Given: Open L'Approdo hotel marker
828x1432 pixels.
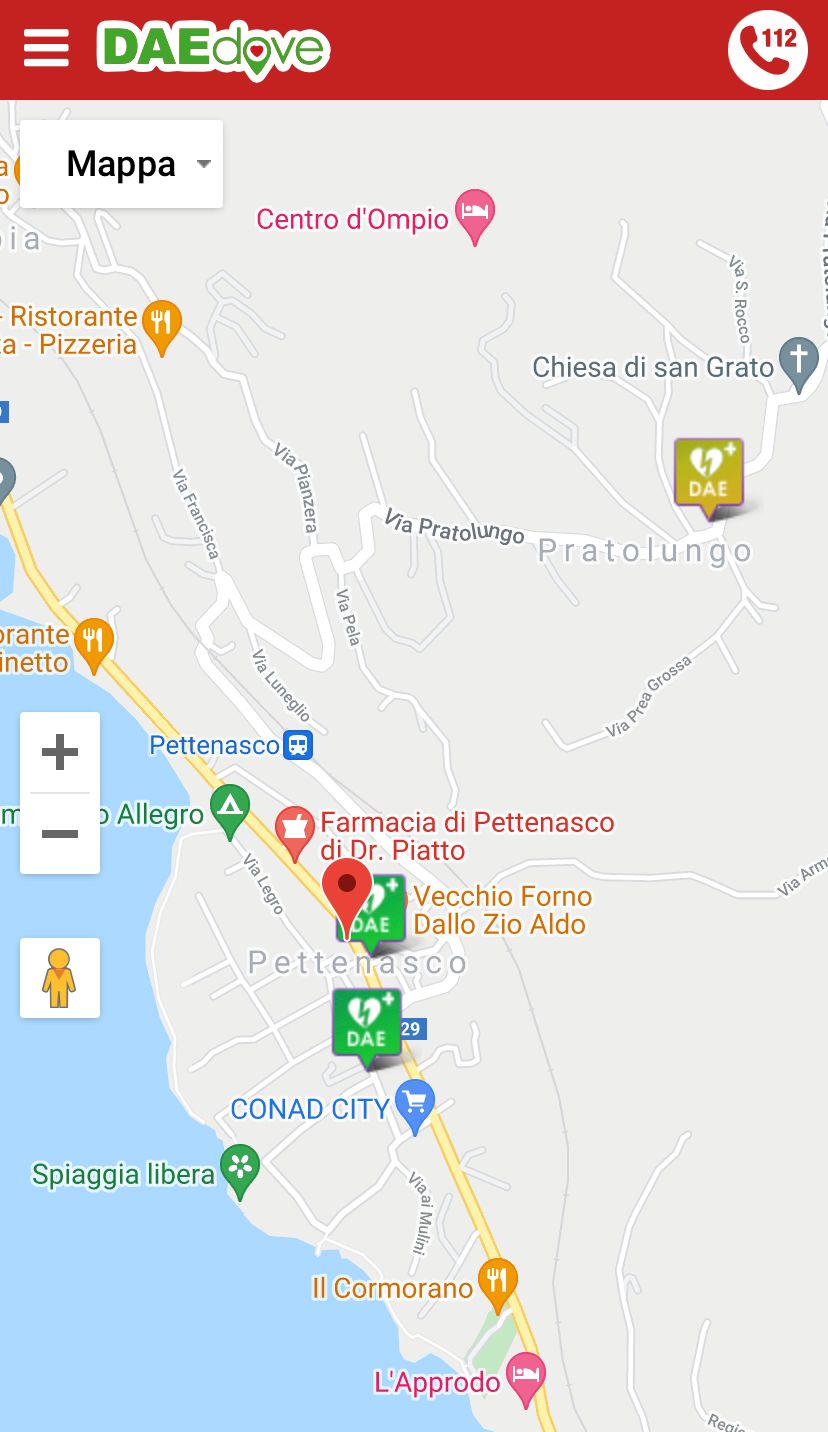Looking at the screenshot, I should click(x=526, y=1376).
